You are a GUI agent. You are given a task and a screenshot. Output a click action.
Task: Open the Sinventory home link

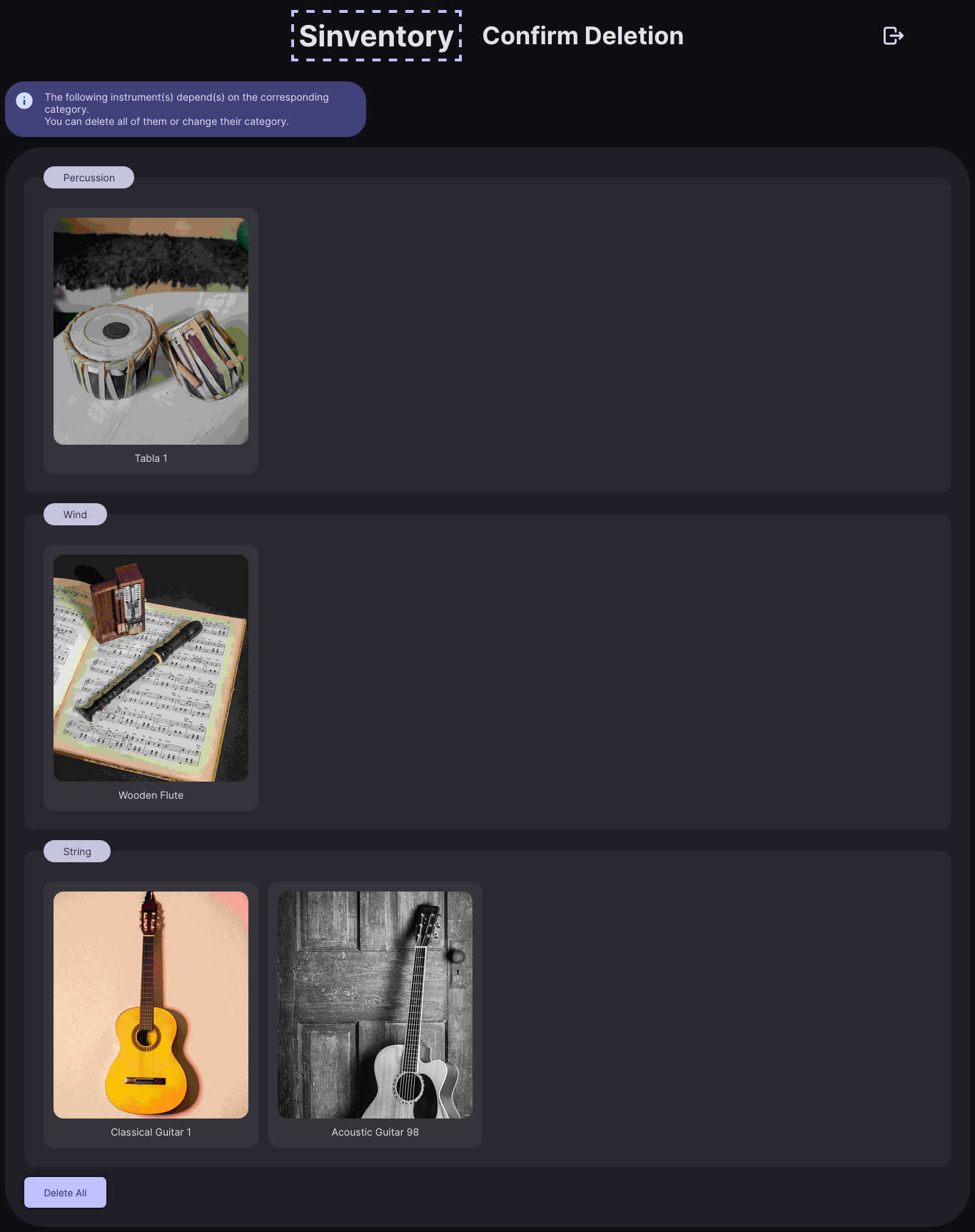click(376, 36)
